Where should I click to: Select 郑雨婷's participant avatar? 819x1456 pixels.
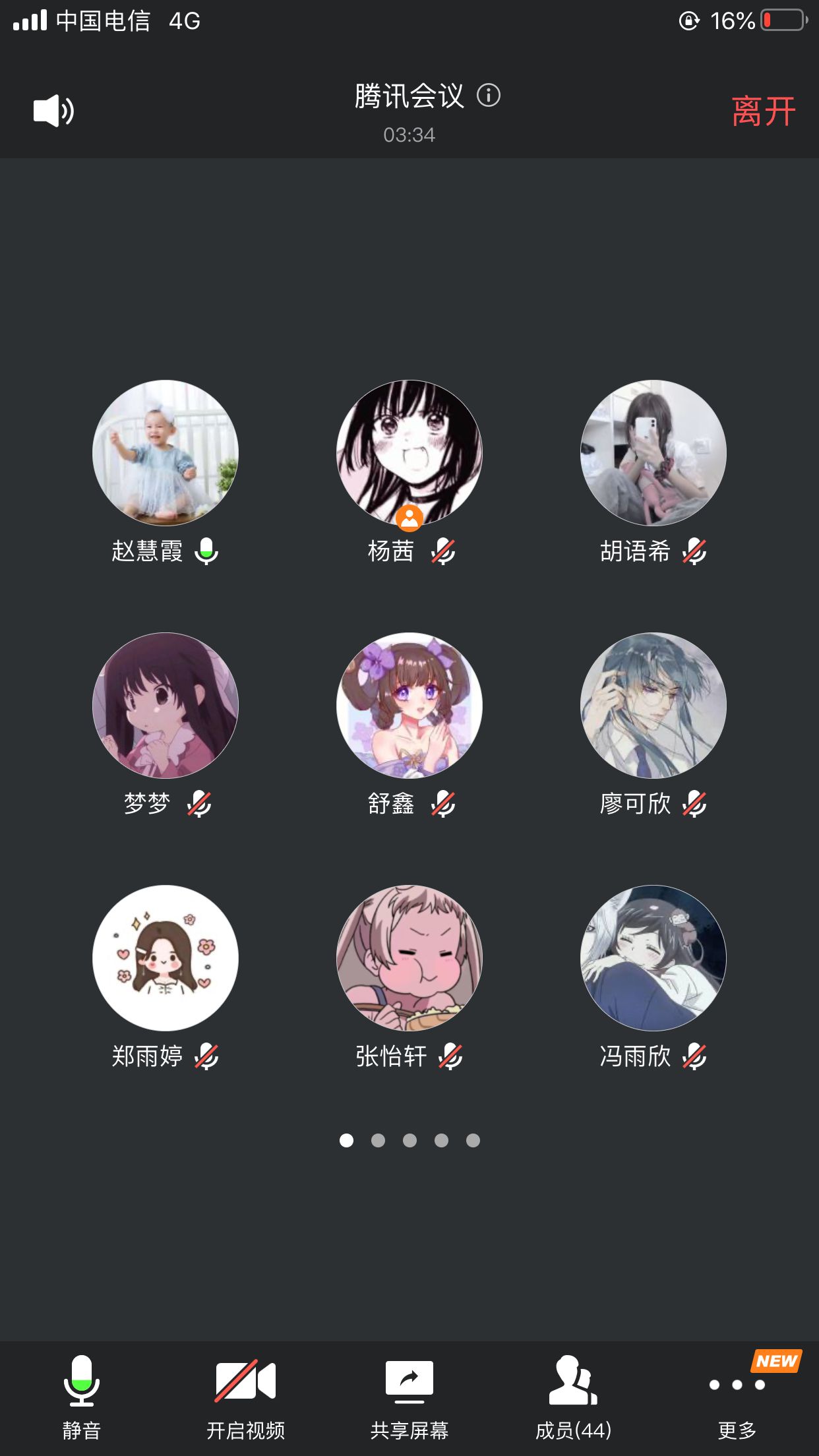point(166,958)
